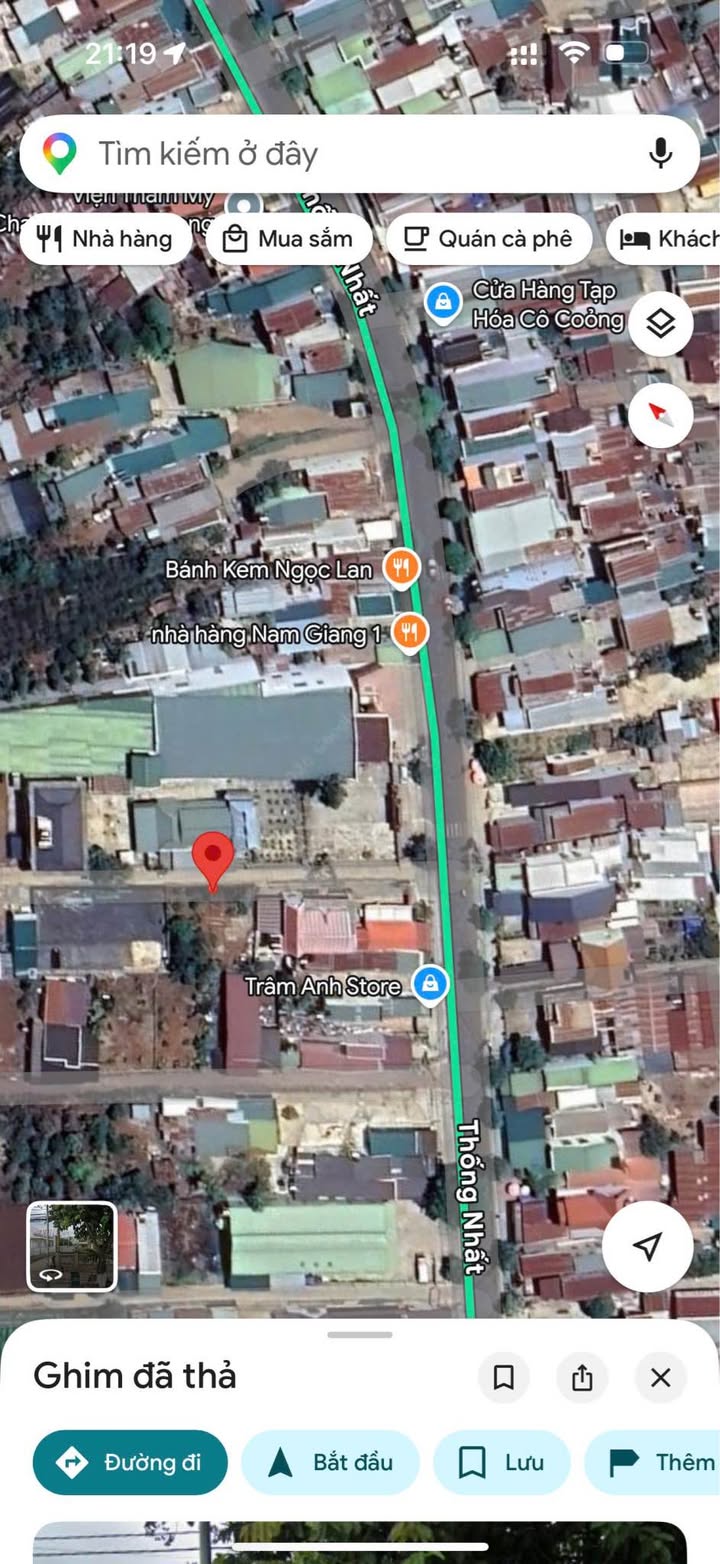Open the nhà hàng Nam Giang 1 pin

point(408,632)
